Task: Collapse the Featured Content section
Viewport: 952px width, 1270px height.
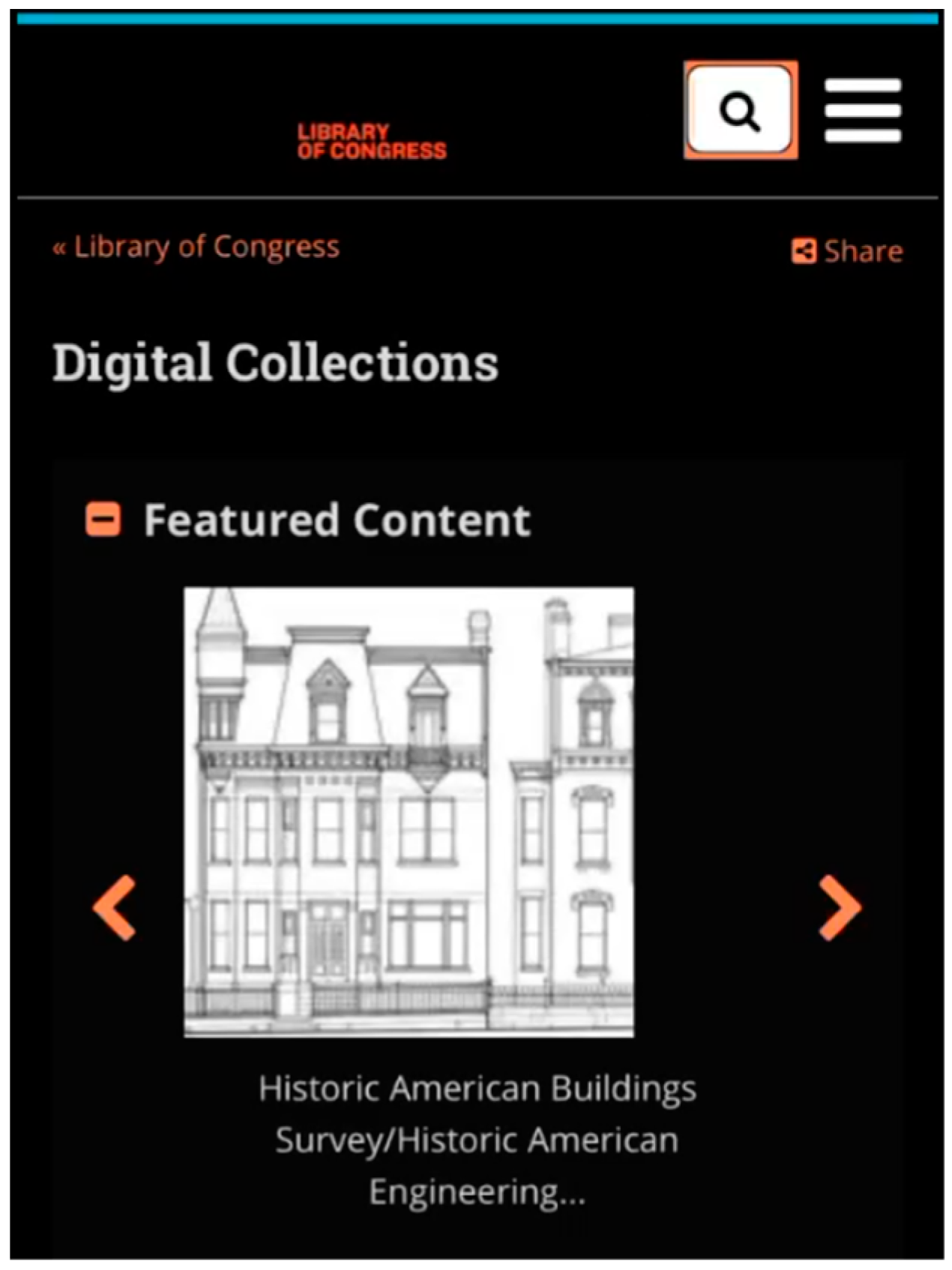Action: pos(103,519)
